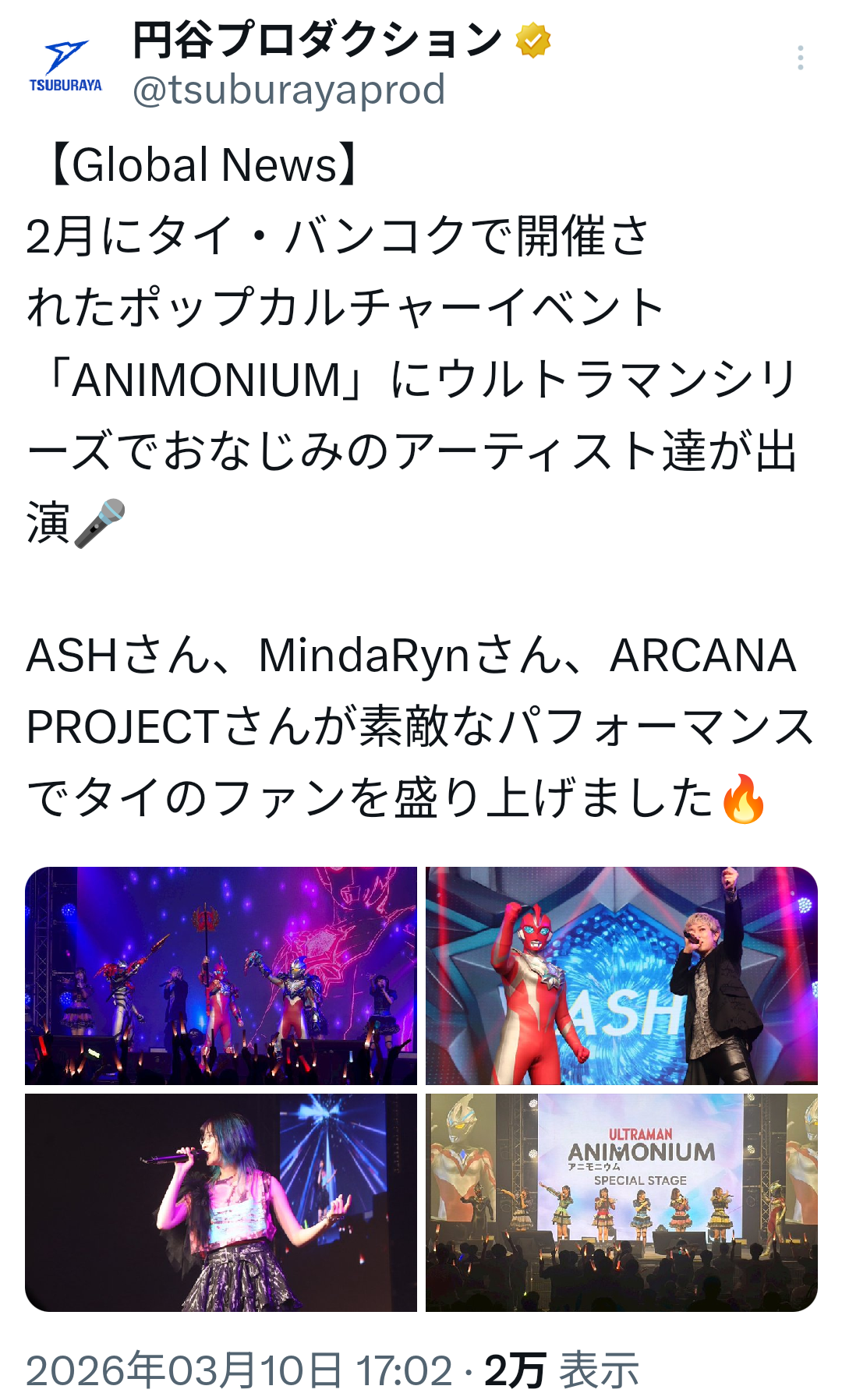View the multi-hero stage performance photo

(221, 975)
